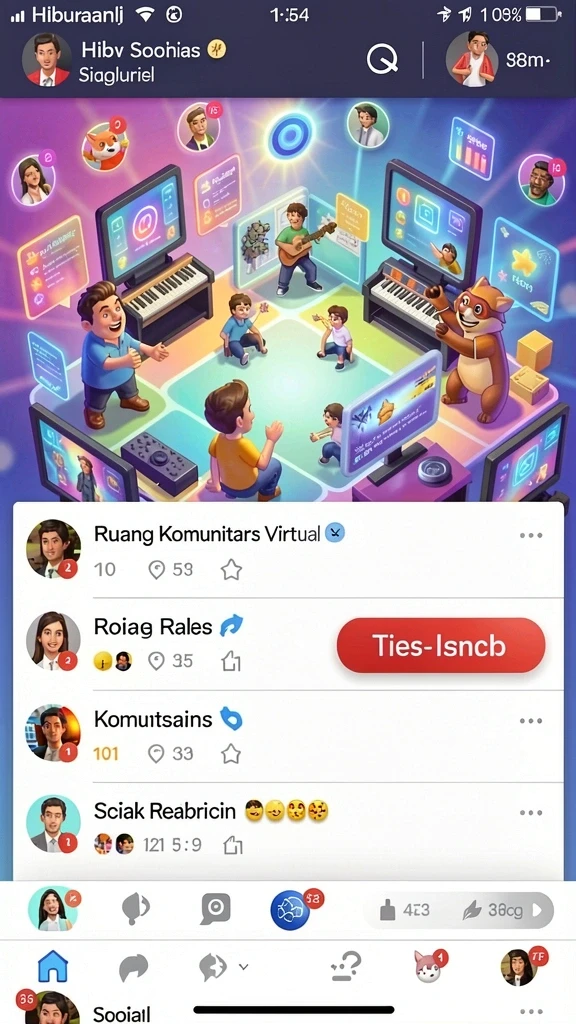
Task: Star the Ruang Komunitars Virtual room
Action: pyautogui.click(x=231, y=570)
